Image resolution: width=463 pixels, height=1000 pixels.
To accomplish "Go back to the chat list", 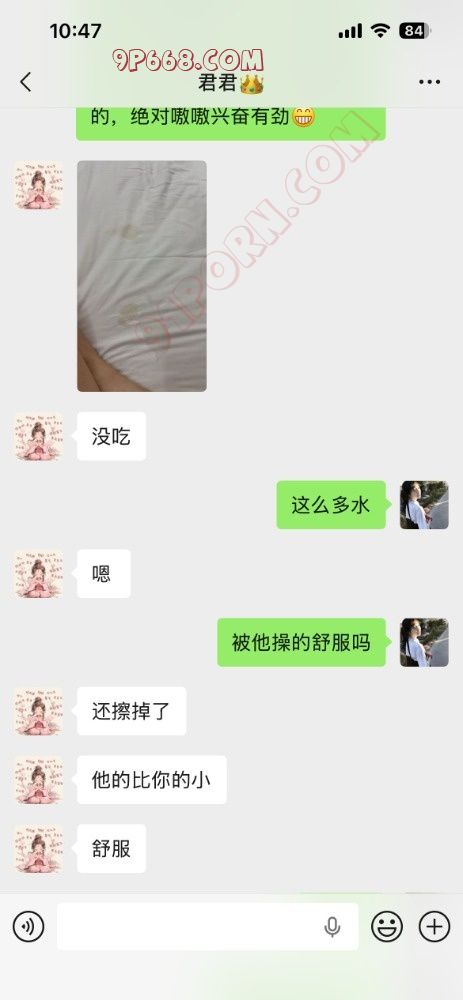I will 26,82.
